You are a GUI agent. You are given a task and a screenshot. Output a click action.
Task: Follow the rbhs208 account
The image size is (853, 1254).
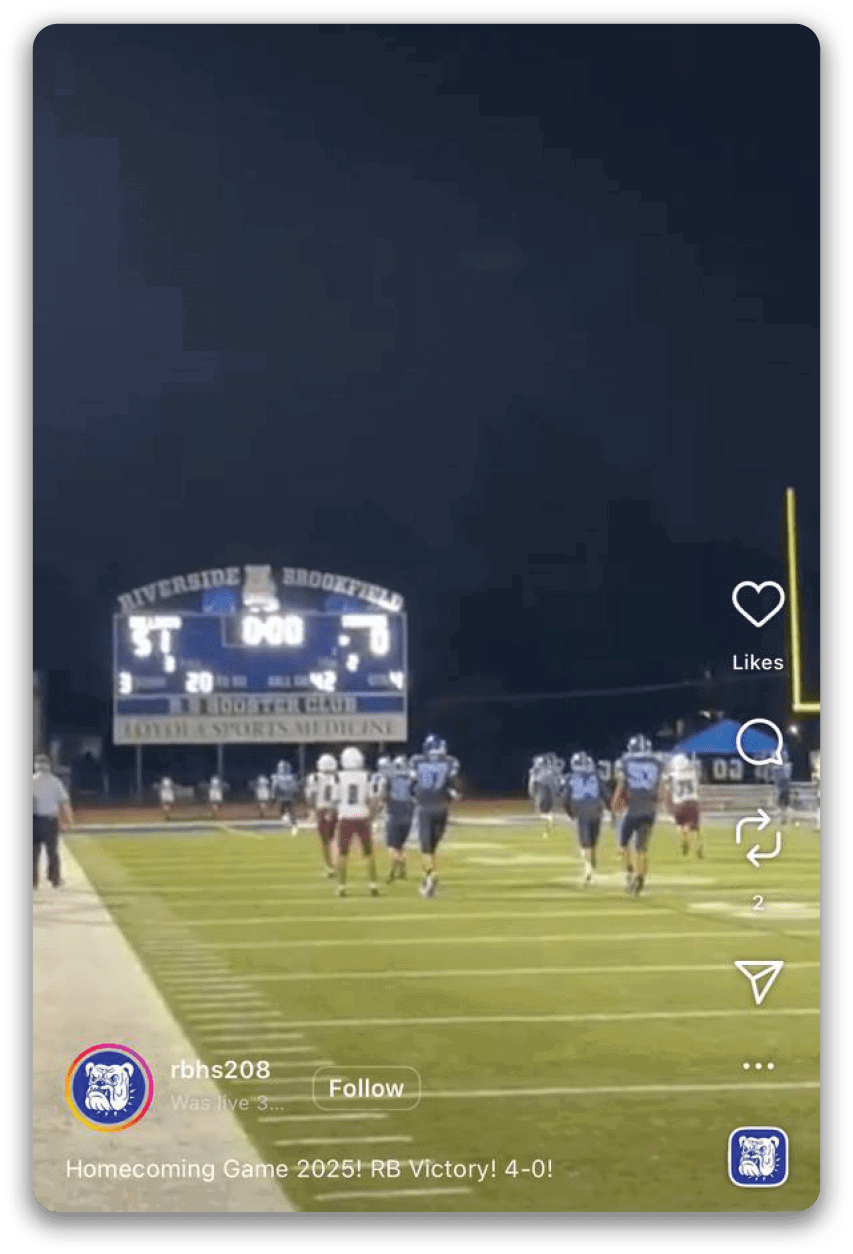tap(366, 1088)
